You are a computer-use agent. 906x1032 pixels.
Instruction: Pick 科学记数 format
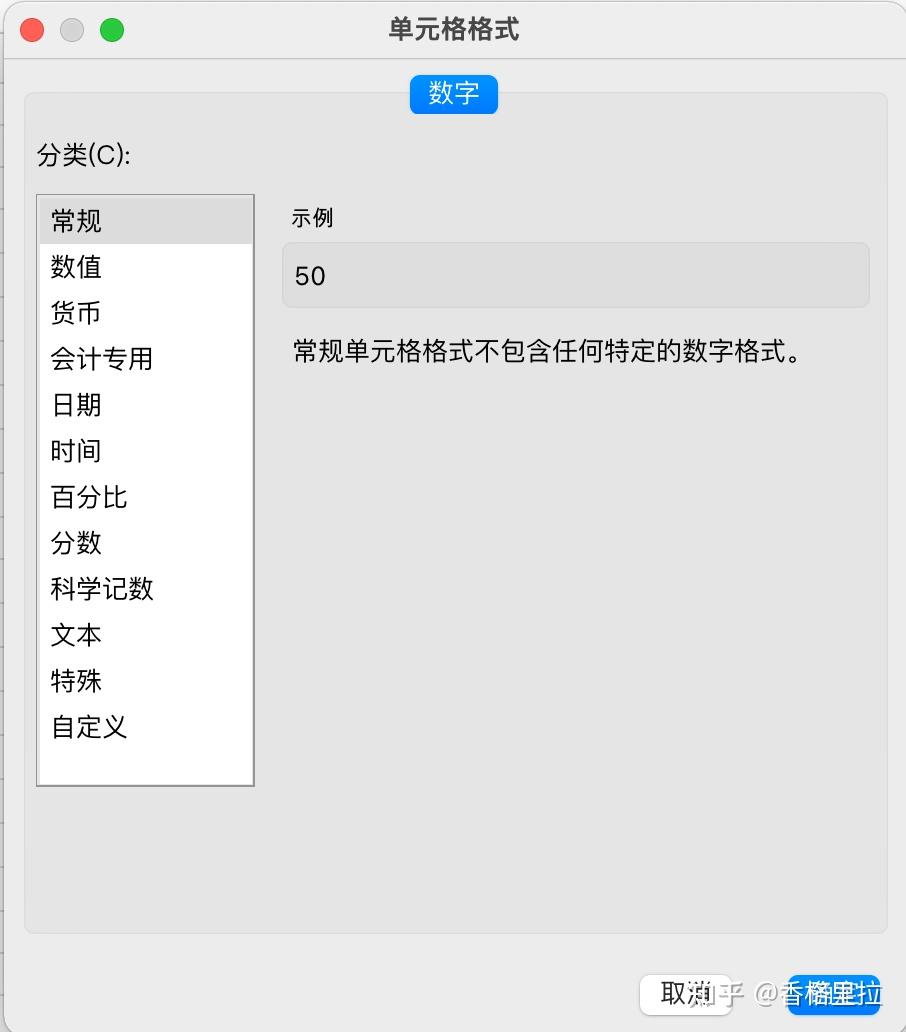[x=102, y=589]
